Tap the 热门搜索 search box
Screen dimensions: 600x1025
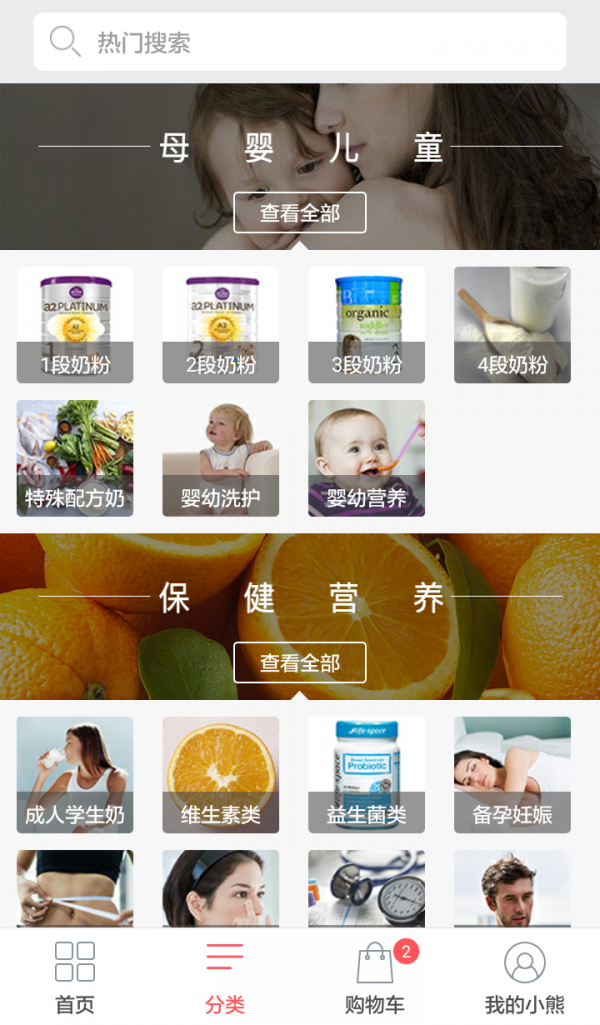(300, 42)
